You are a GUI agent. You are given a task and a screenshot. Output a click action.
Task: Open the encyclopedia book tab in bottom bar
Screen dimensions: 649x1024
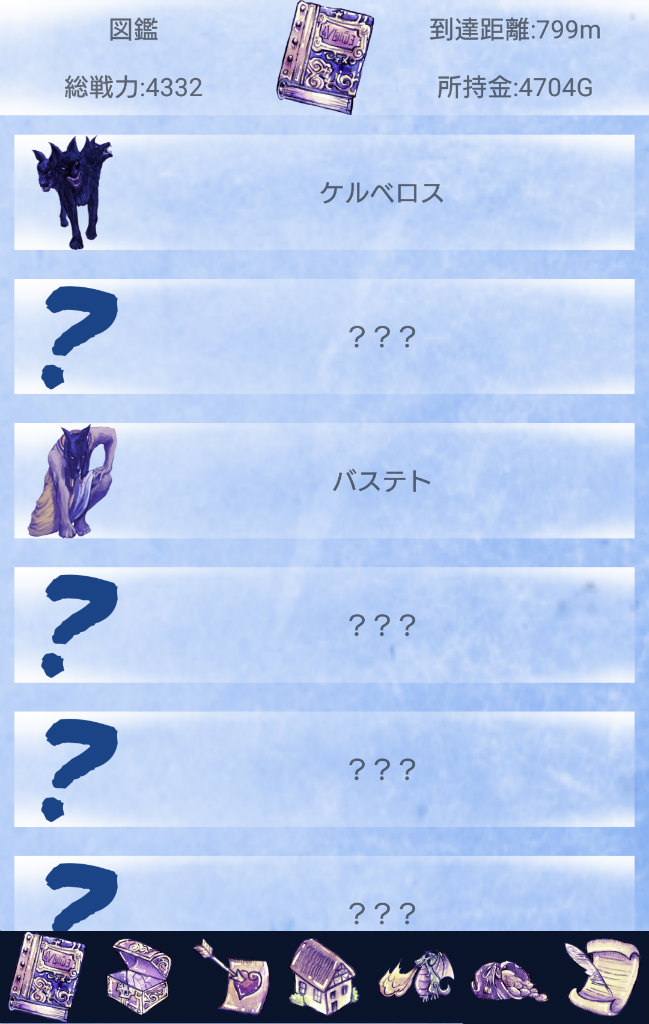(x=47, y=976)
